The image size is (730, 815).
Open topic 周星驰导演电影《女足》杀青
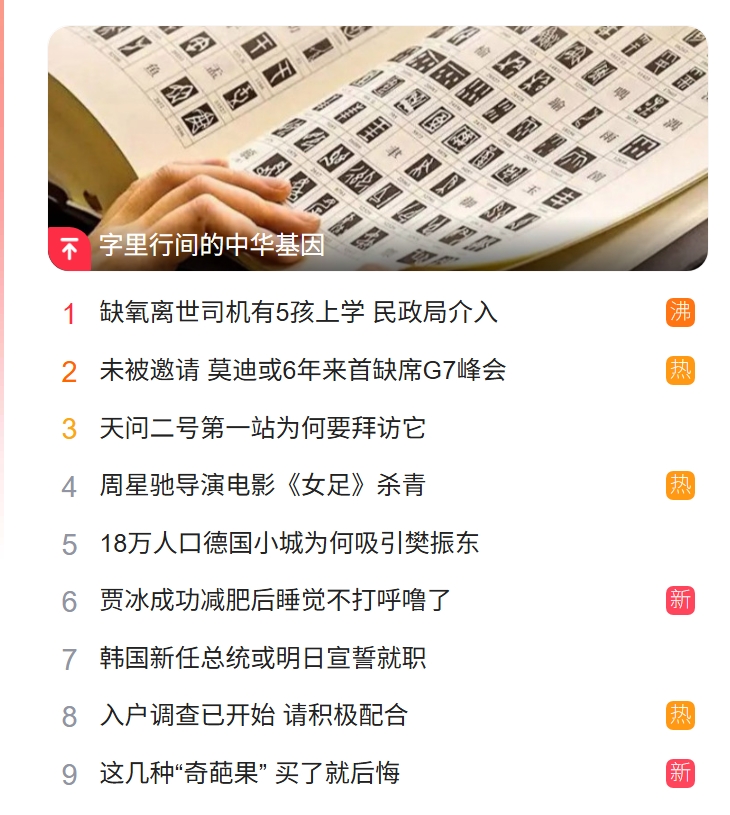click(x=262, y=486)
